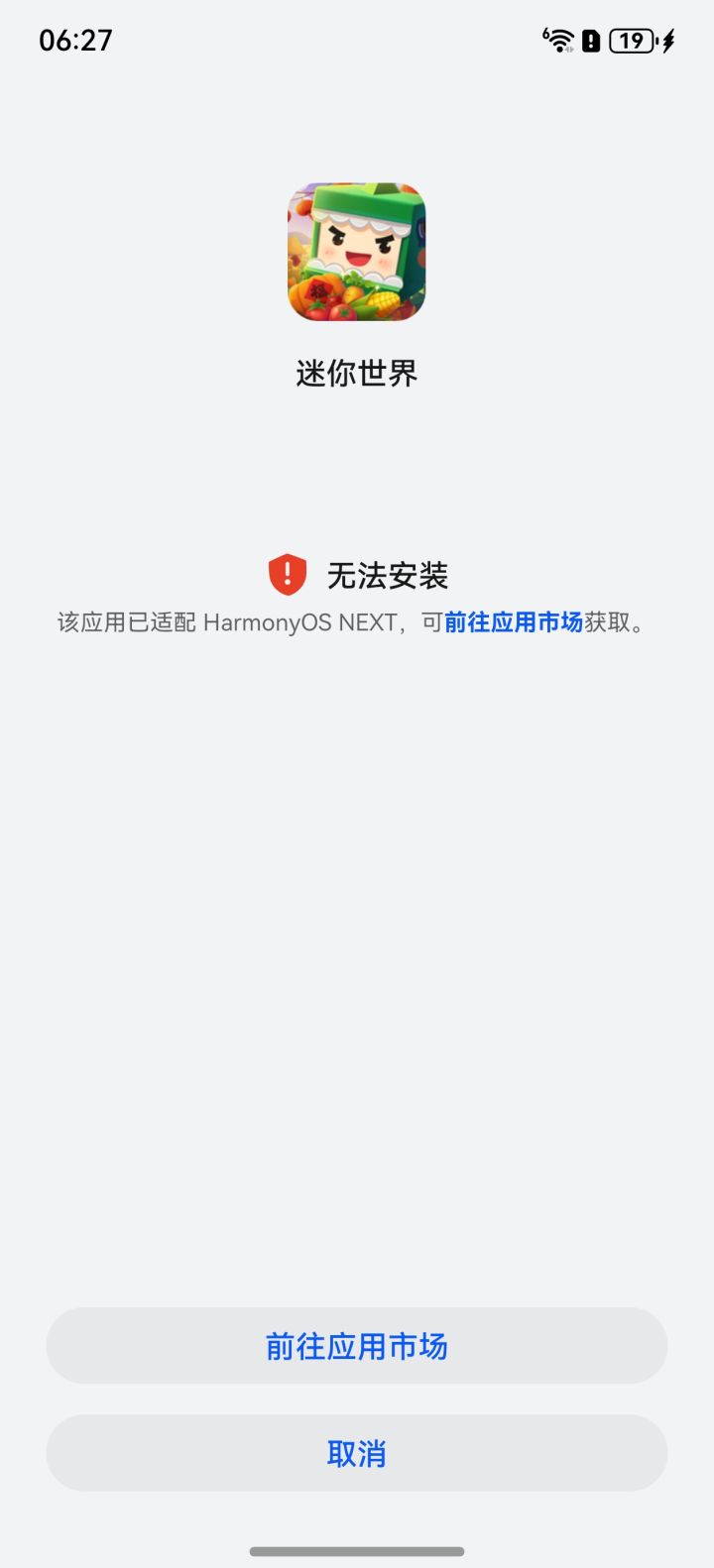Tap the SIM alert icon in status bar
The width and height of the screenshot is (714, 1568).
(x=592, y=41)
